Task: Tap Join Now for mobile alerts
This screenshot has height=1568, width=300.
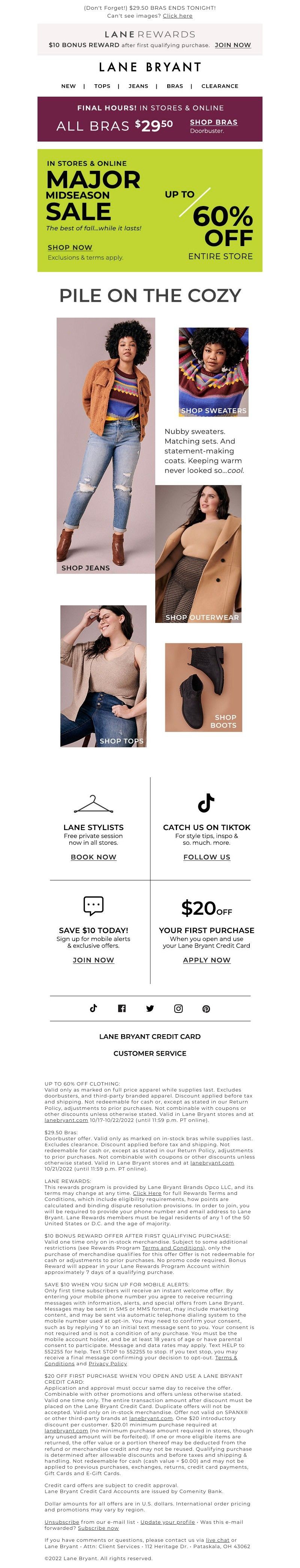Action: click(x=93, y=960)
